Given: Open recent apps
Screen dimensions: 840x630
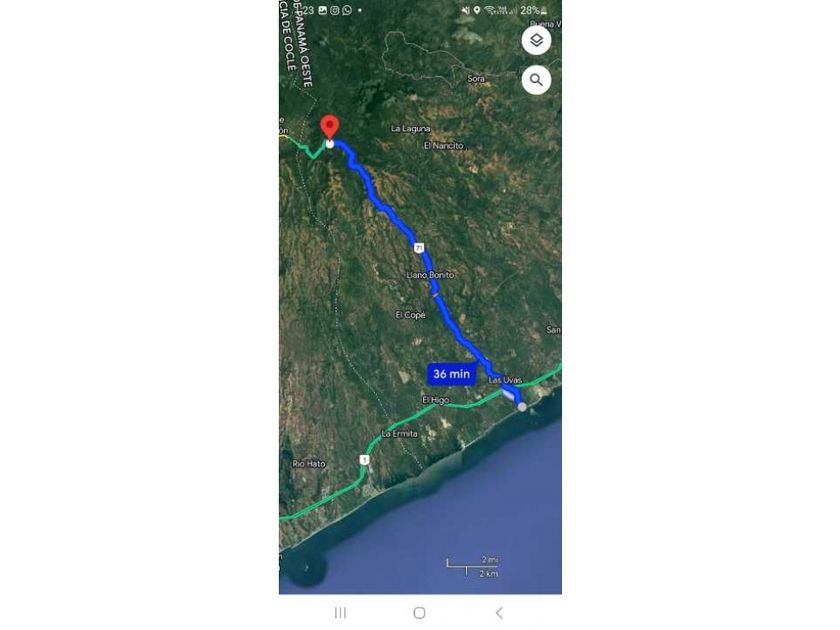Looking at the screenshot, I should 340,613.
